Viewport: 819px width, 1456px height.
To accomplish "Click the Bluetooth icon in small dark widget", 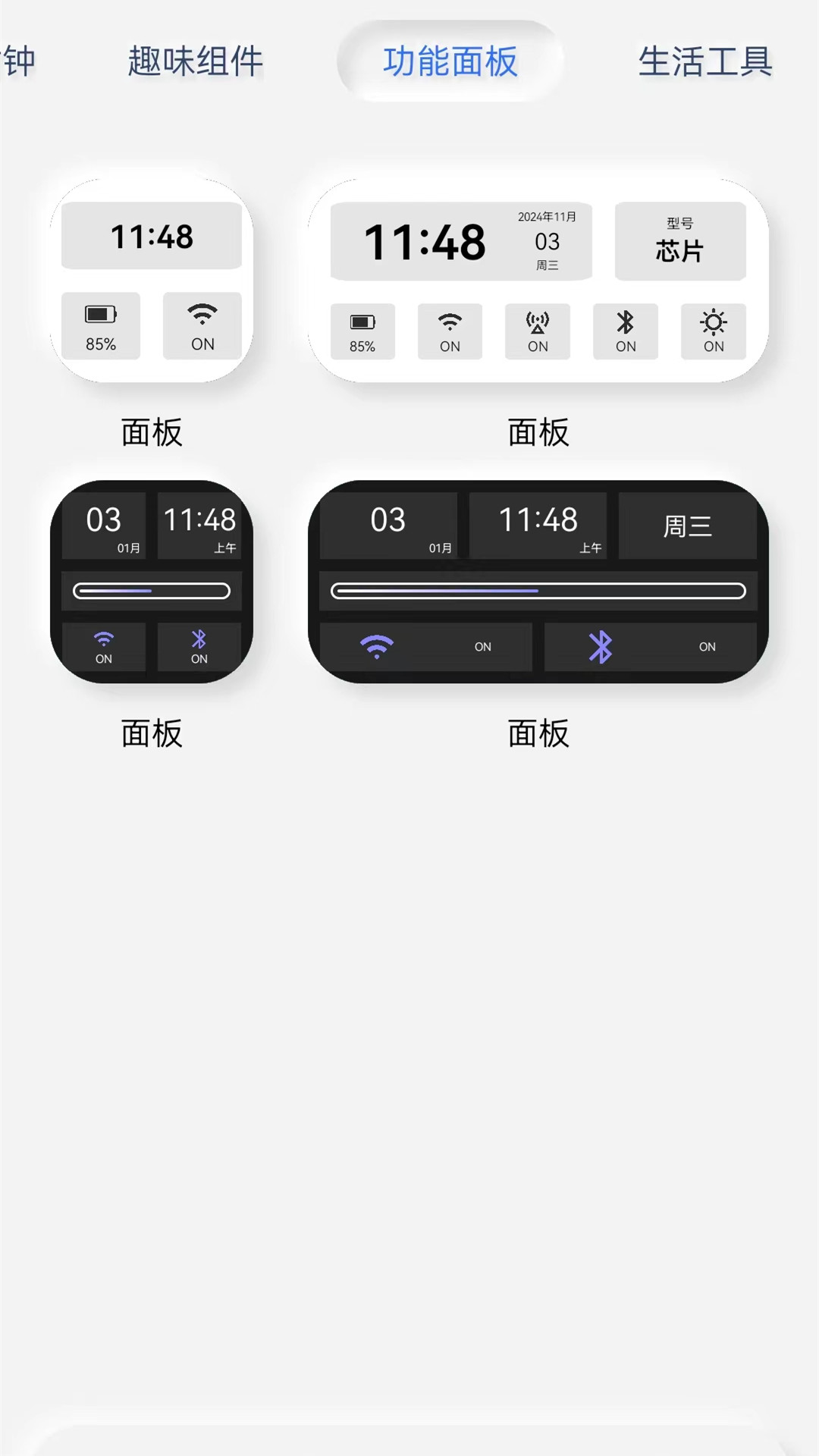I will (x=199, y=647).
